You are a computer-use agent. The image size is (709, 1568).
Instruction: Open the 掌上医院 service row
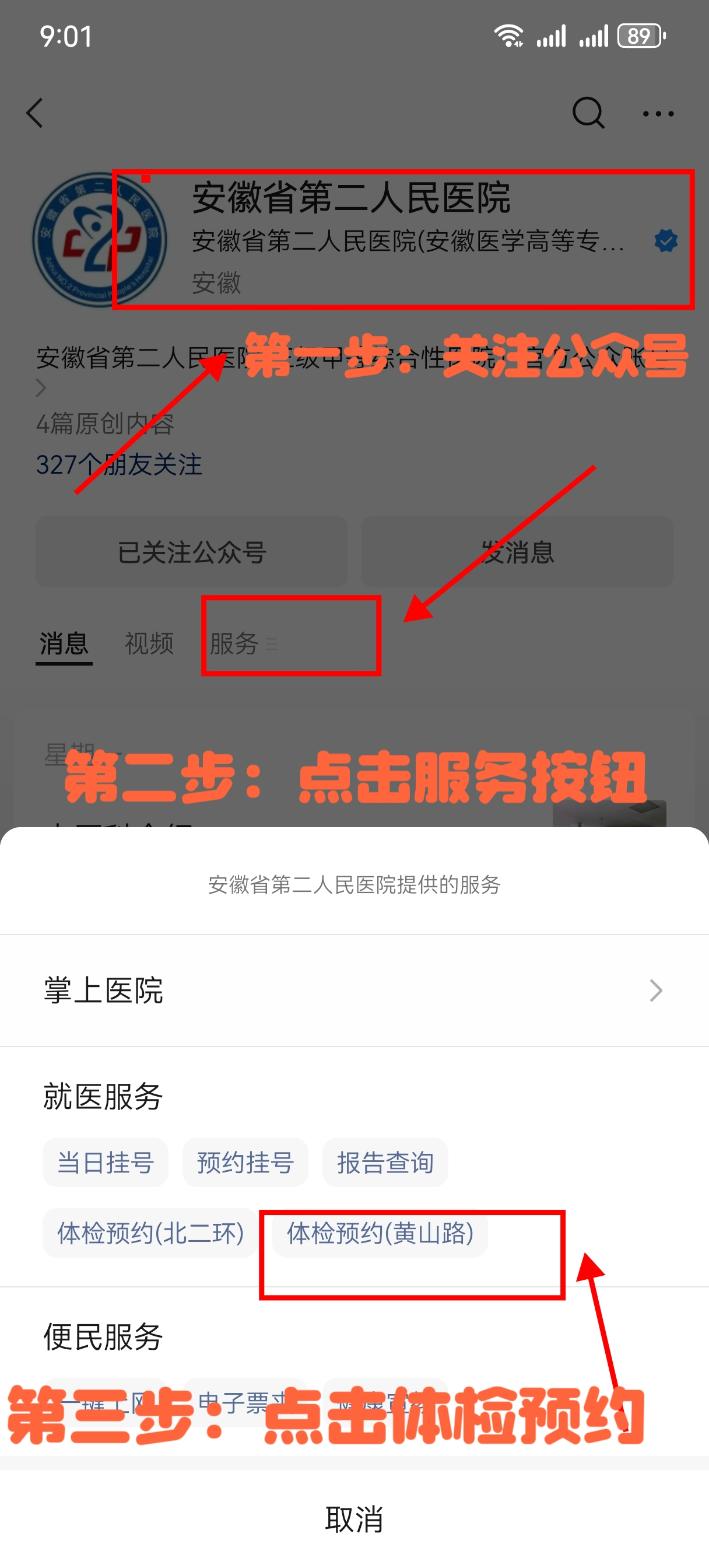pos(353,991)
